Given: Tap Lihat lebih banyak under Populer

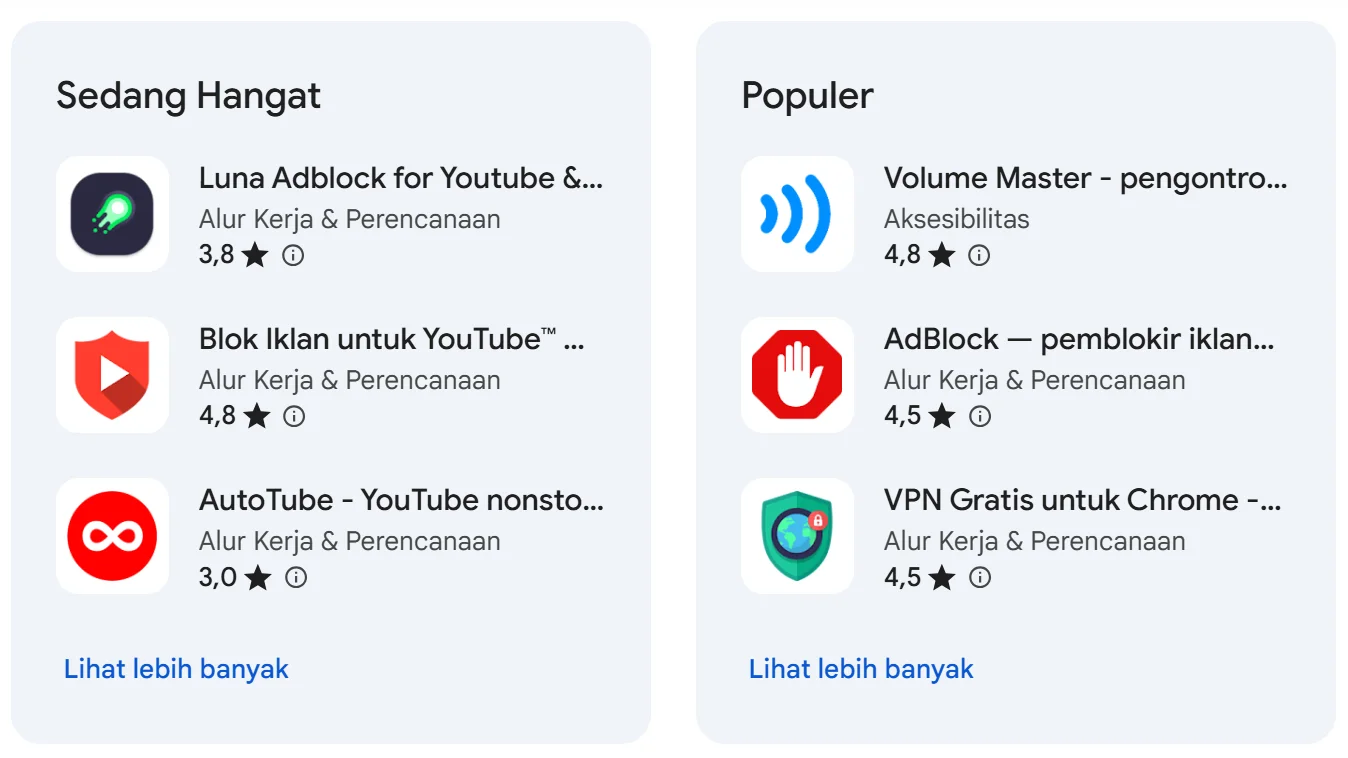Looking at the screenshot, I should (861, 669).
